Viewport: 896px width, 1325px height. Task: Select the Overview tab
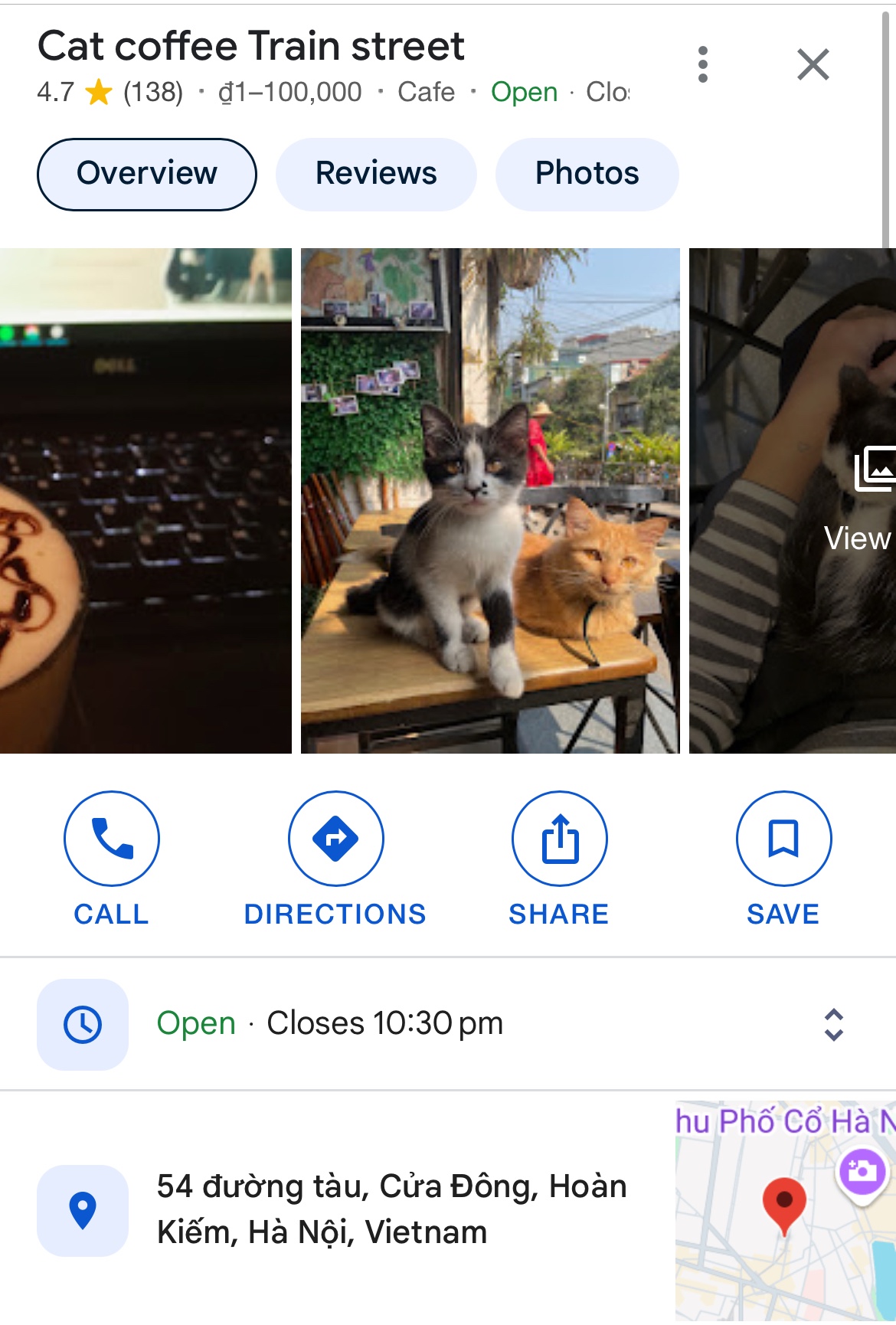pos(147,174)
